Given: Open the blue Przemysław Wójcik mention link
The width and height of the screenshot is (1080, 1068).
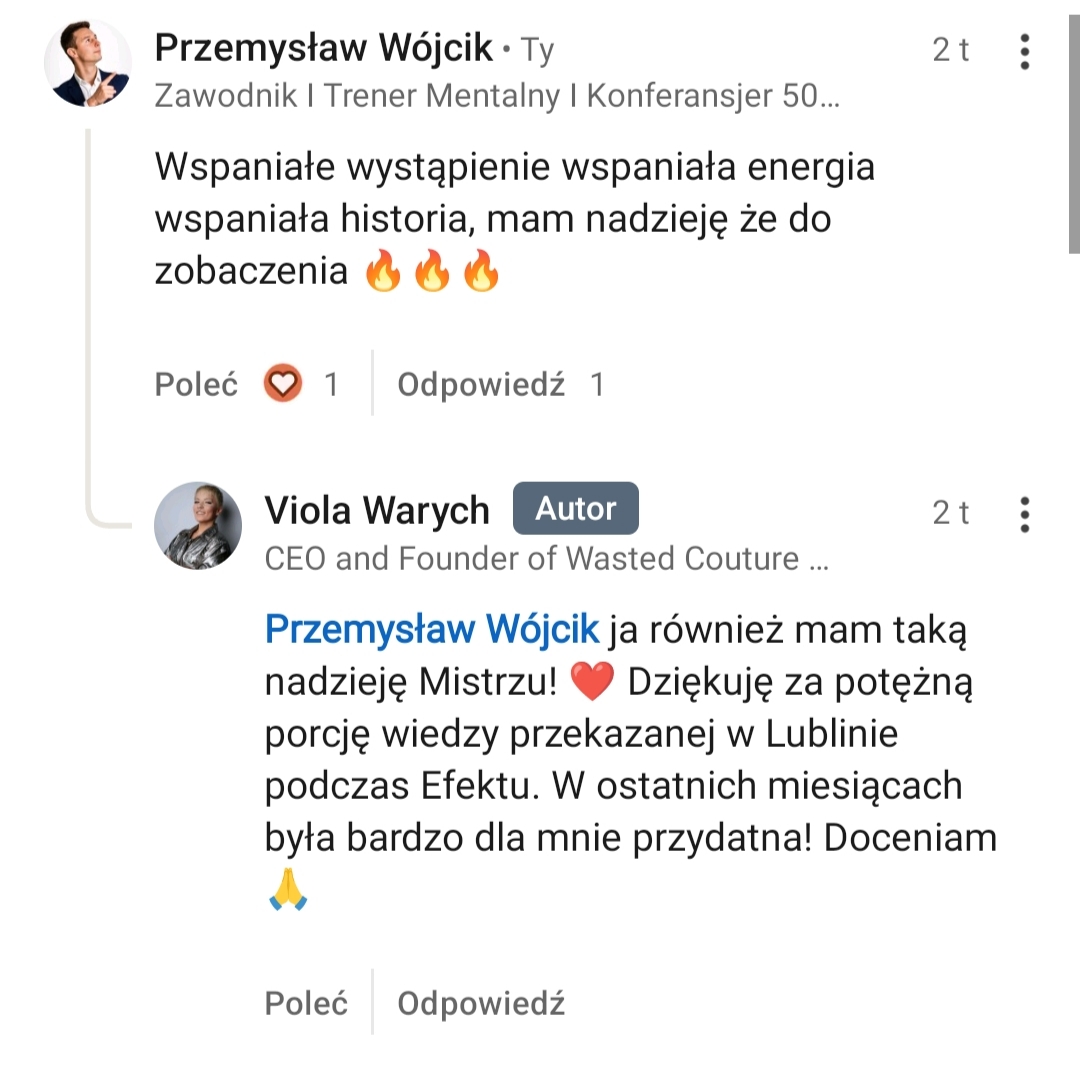Looking at the screenshot, I should (432, 630).
